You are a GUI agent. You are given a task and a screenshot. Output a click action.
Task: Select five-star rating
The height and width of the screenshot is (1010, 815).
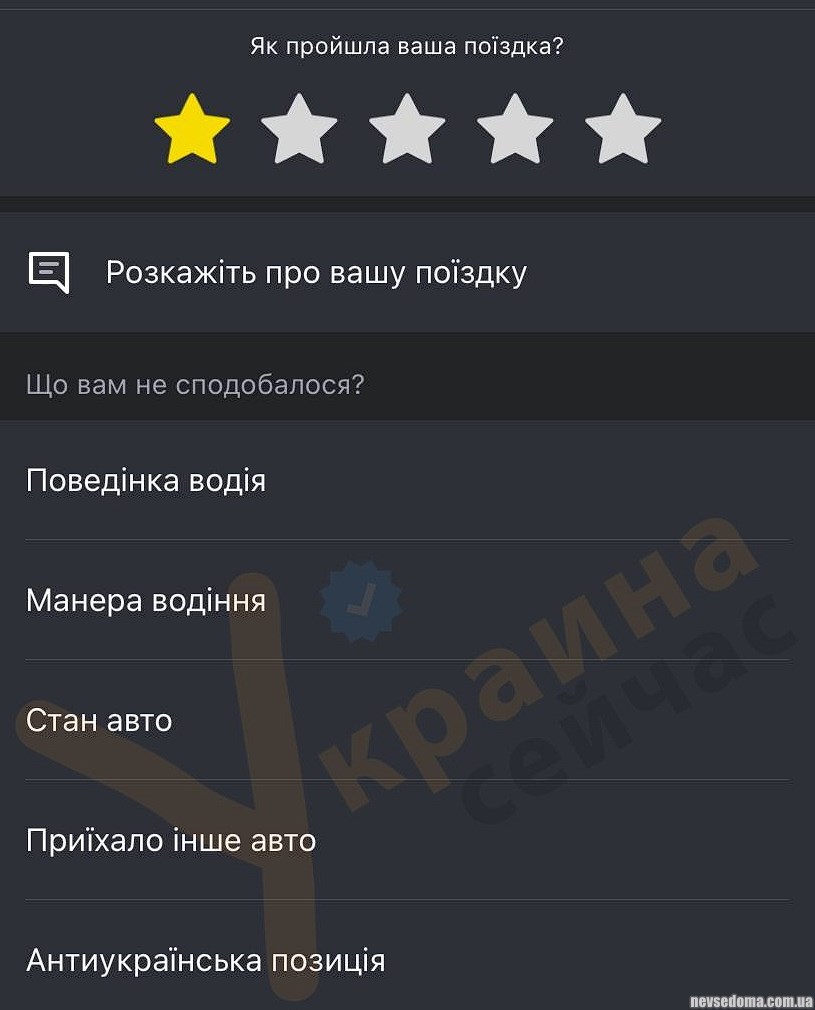point(623,129)
